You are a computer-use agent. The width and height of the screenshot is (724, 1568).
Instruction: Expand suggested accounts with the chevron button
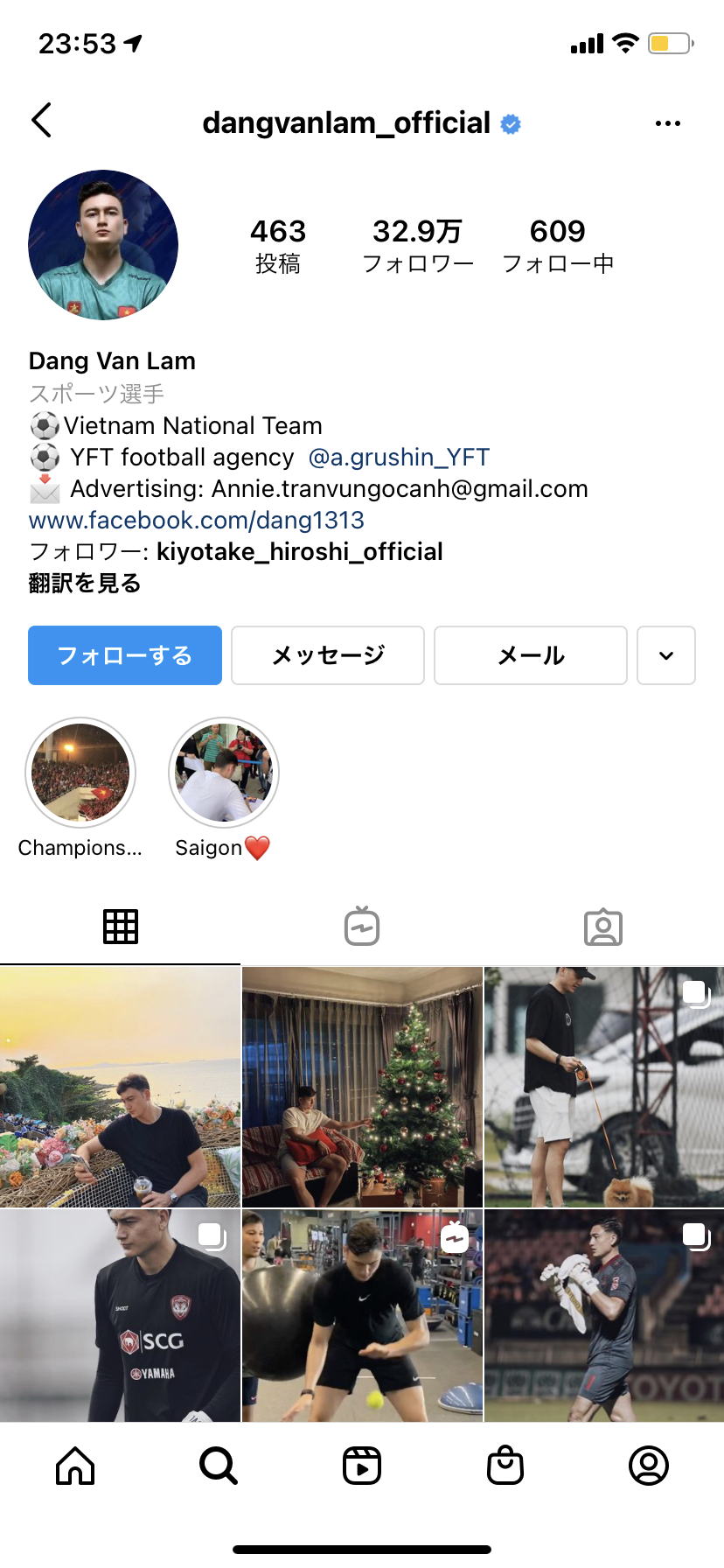[x=666, y=655]
